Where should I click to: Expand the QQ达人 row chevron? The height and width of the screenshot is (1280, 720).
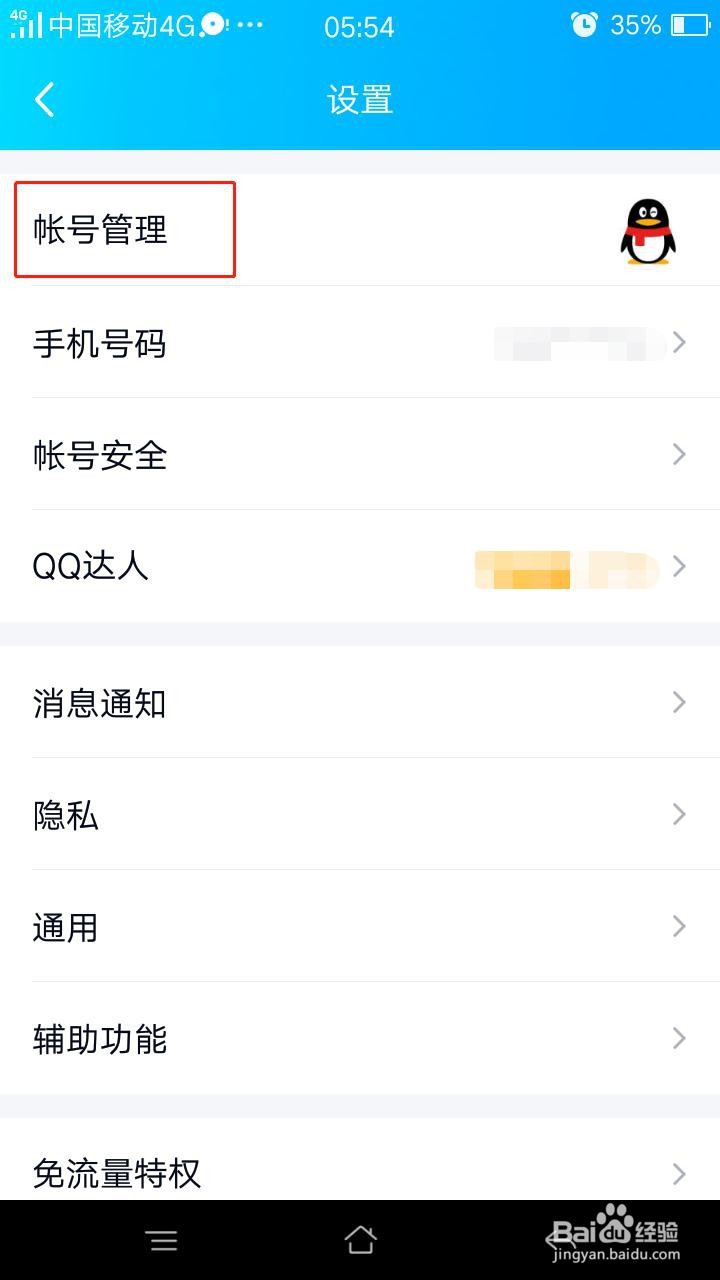pyautogui.click(x=680, y=567)
